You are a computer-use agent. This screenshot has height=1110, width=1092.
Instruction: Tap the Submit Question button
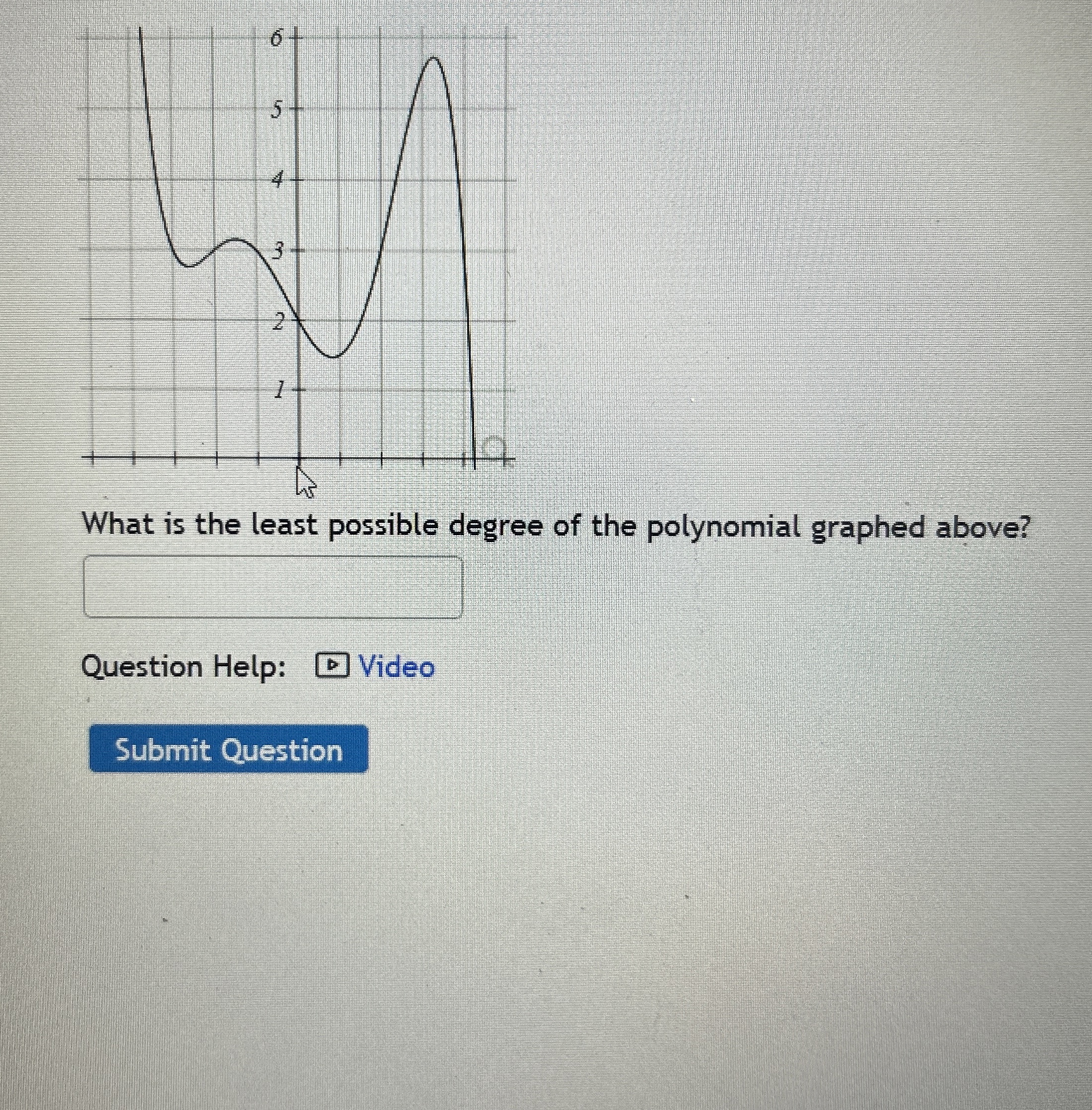228,749
